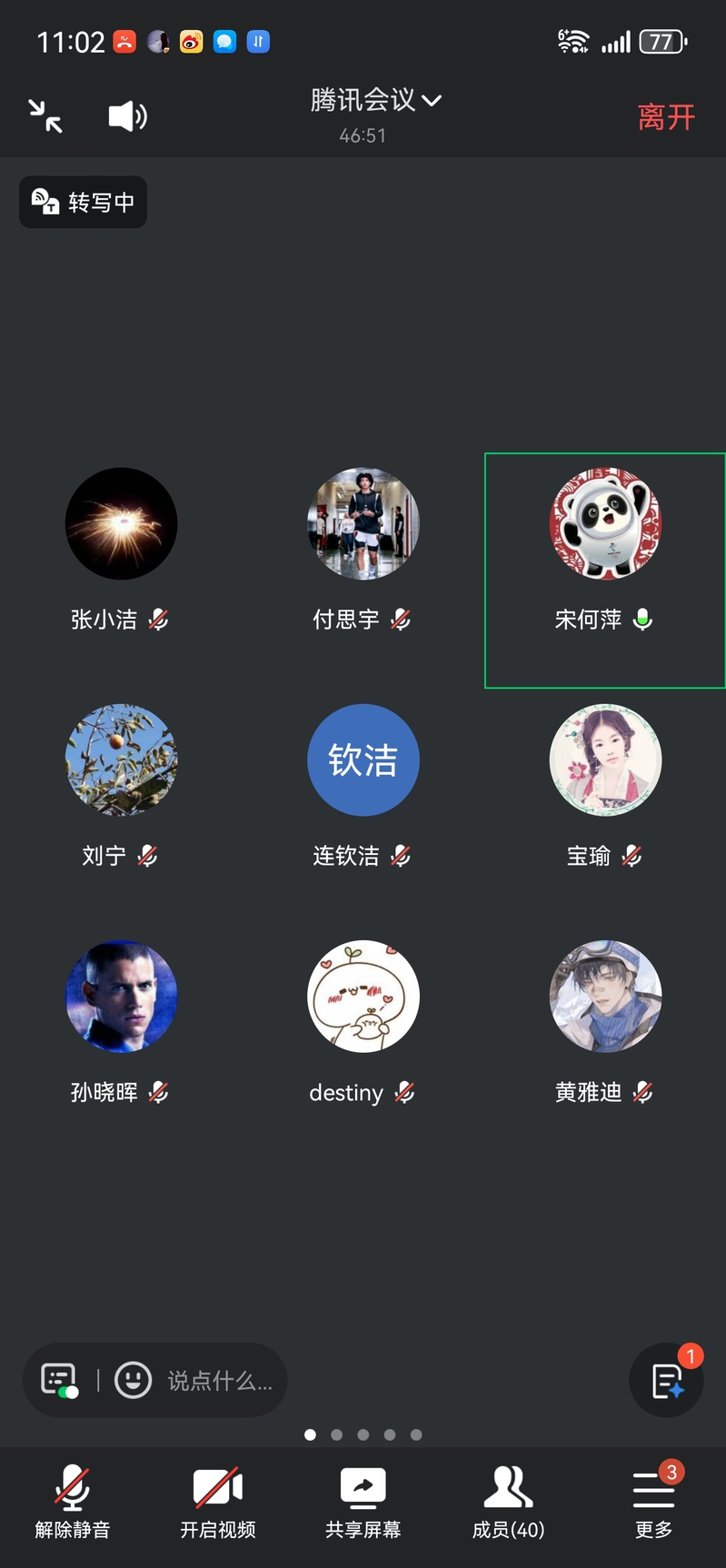Turn on camera with 开启视频
726x1568 pixels.
[218, 1501]
